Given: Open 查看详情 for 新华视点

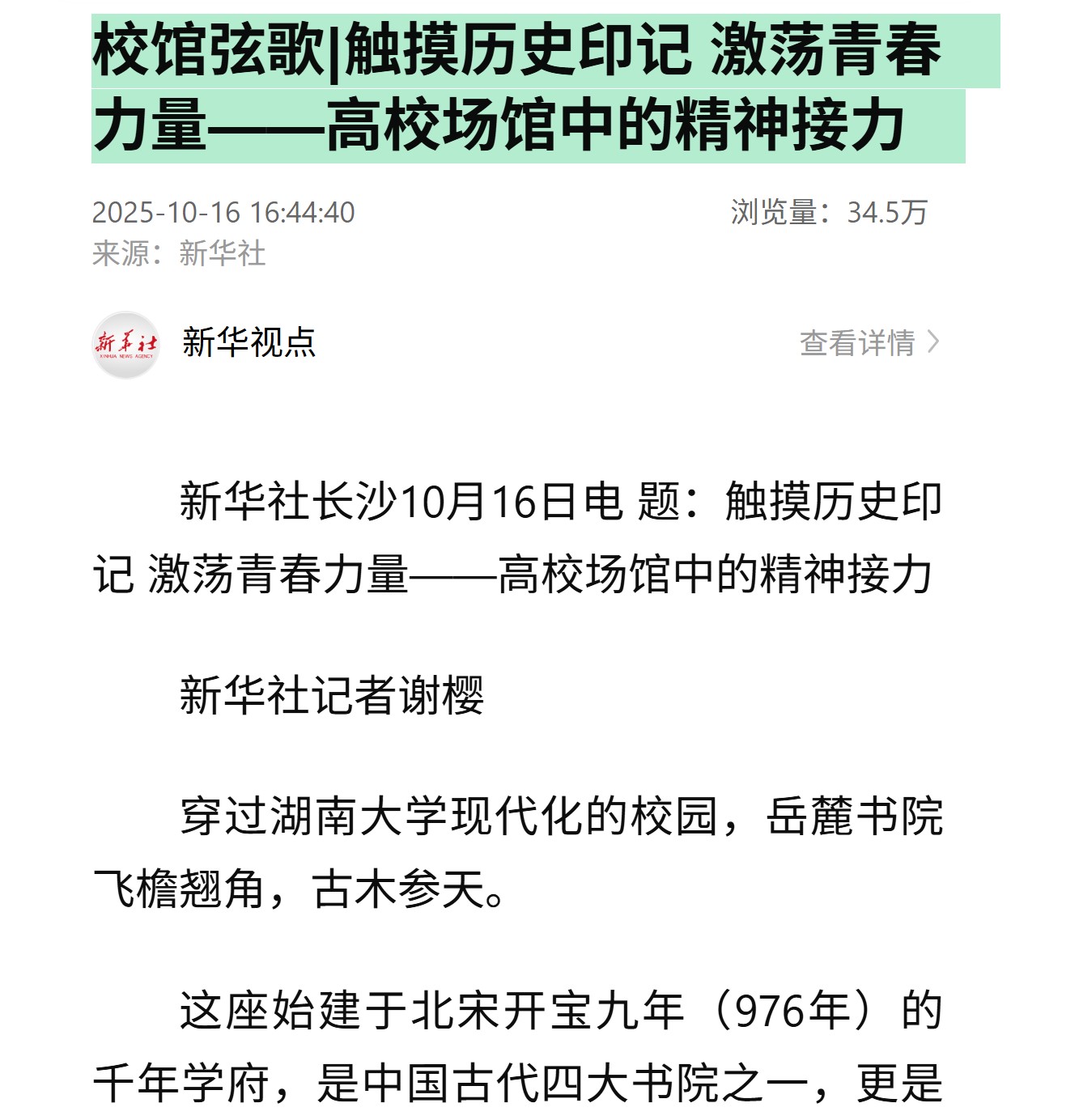Looking at the screenshot, I should click(869, 343).
